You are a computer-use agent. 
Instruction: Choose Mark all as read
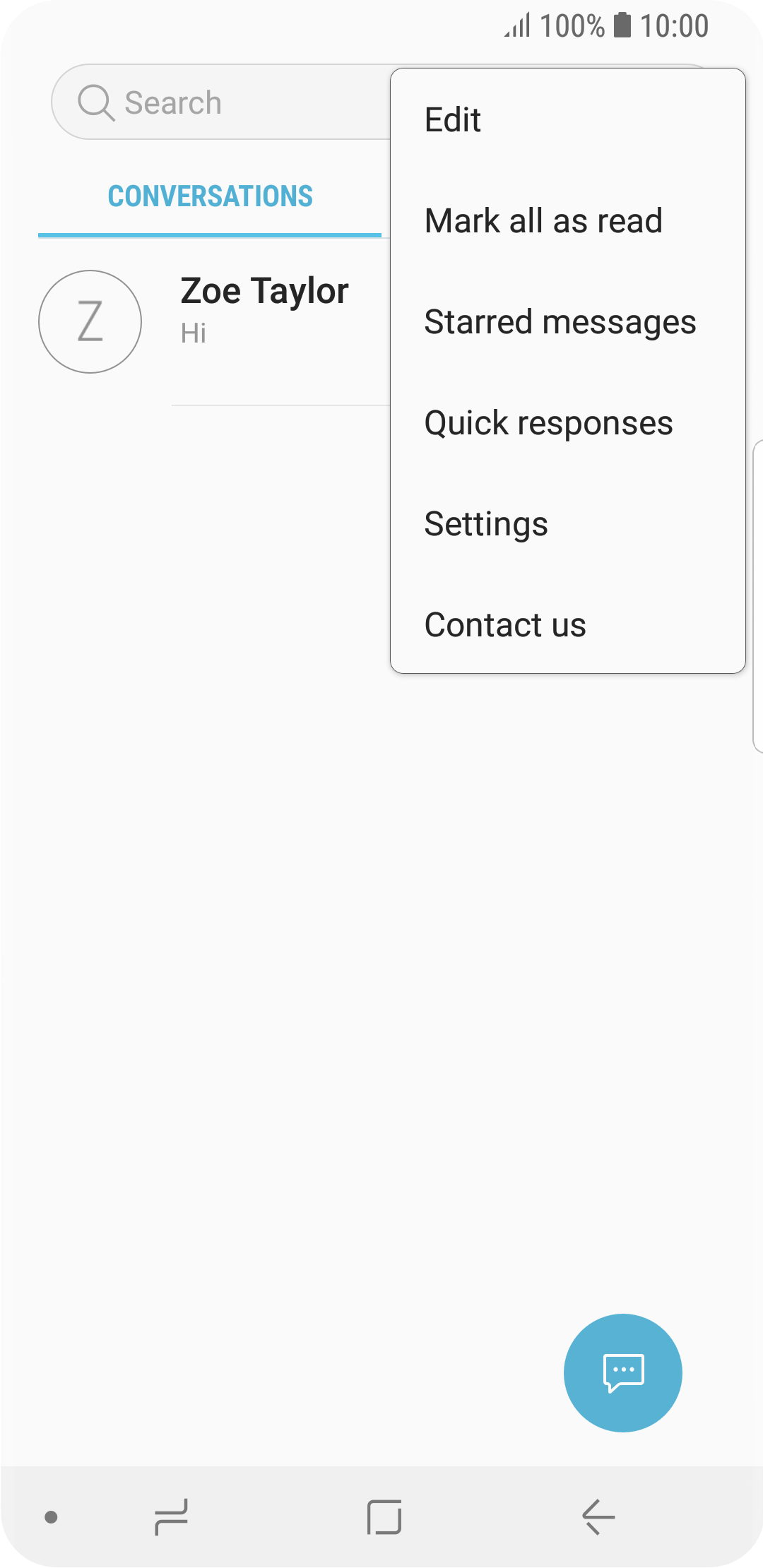[543, 220]
